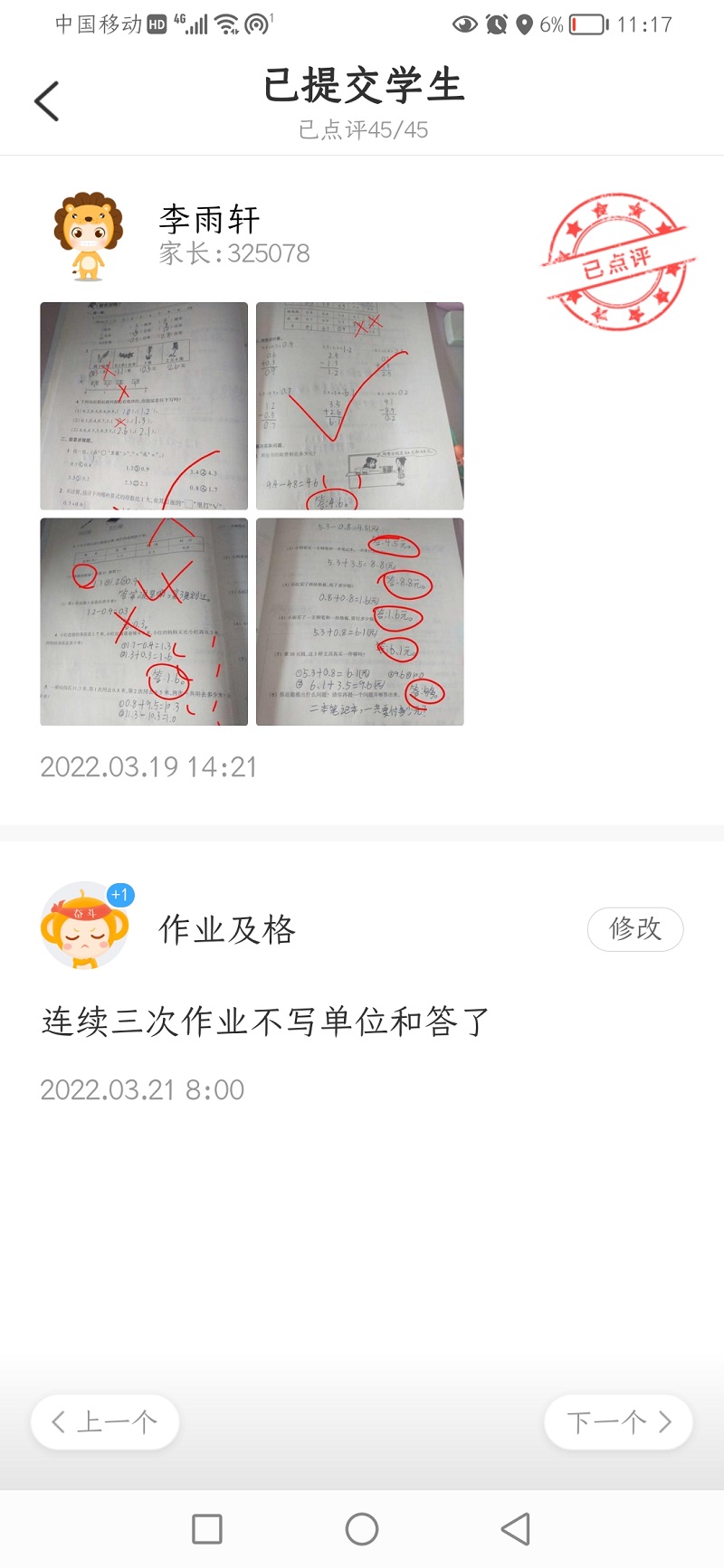
Task: Go to next student with 下一个
Action: pyautogui.click(x=618, y=1422)
